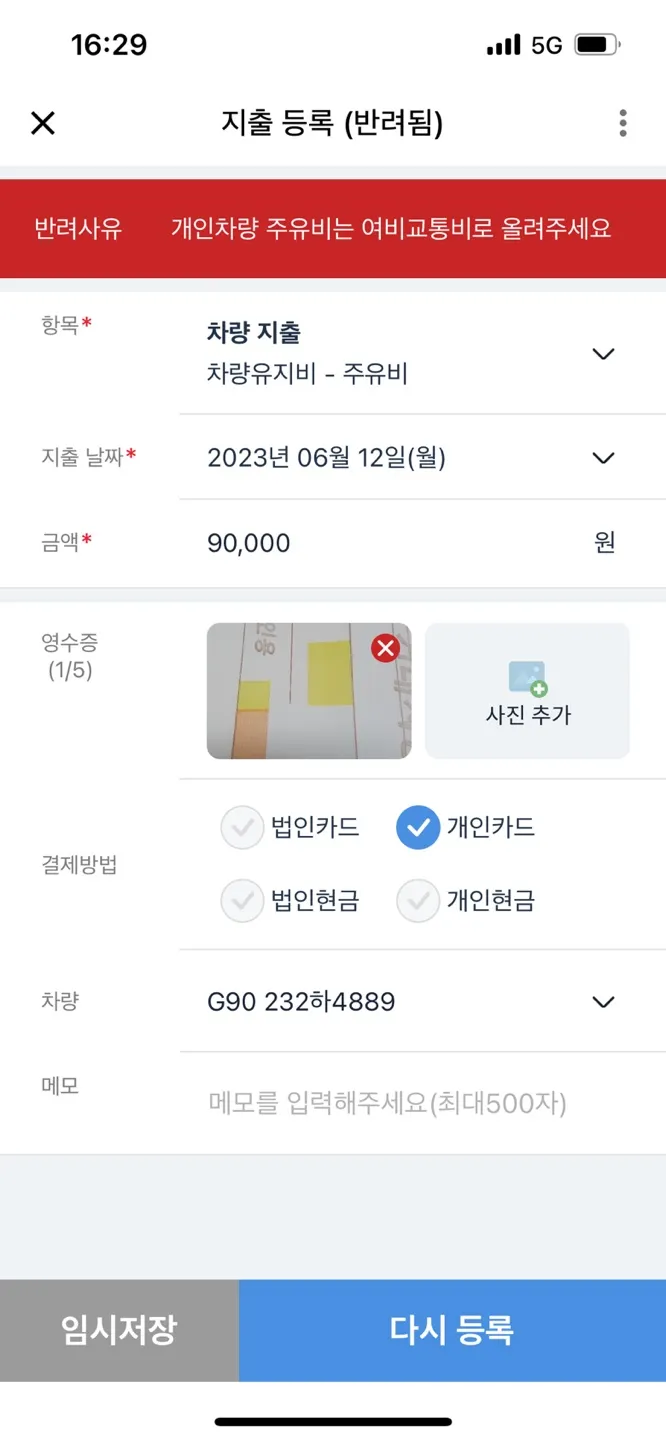Add a photo with 사진 추가
Viewport: 666px width, 1440px height.
click(527, 691)
